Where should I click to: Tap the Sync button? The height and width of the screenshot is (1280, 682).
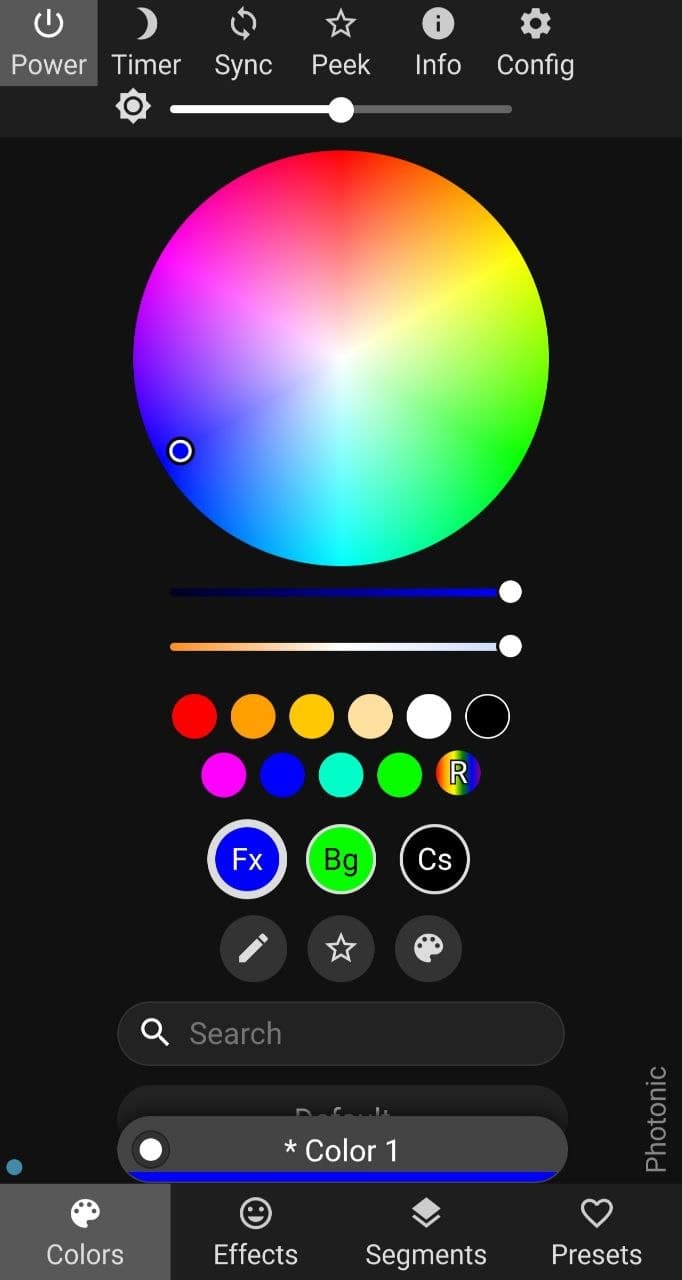pos(243,43)
